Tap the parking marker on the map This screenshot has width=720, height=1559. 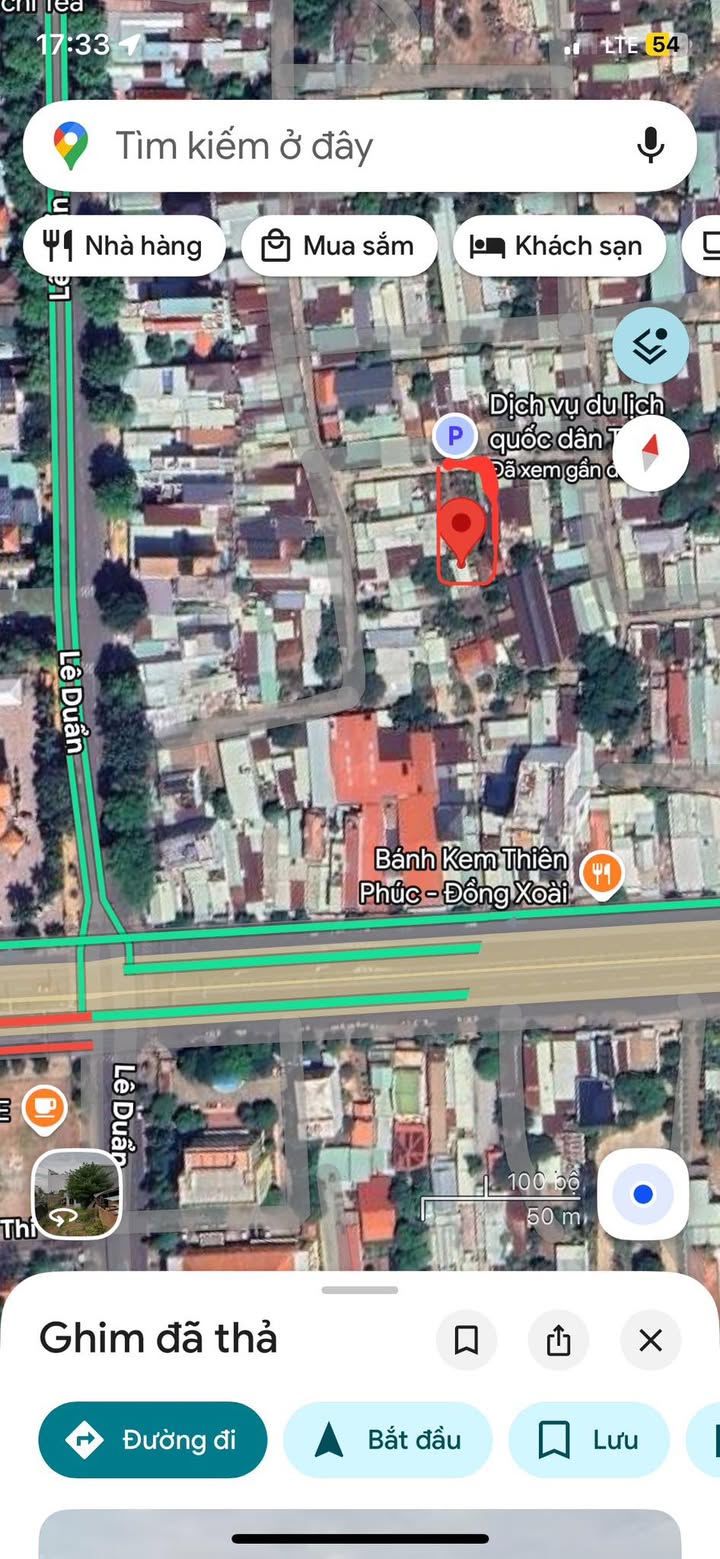click(x=455, y=436)
